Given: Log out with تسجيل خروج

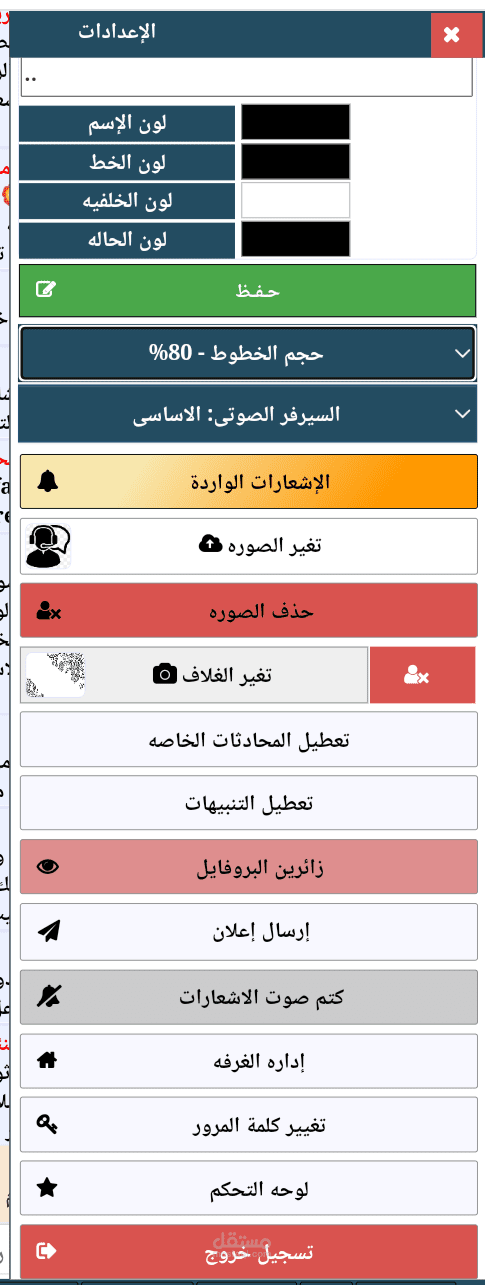Looking at the screenshot, I should coord(248,1252).
